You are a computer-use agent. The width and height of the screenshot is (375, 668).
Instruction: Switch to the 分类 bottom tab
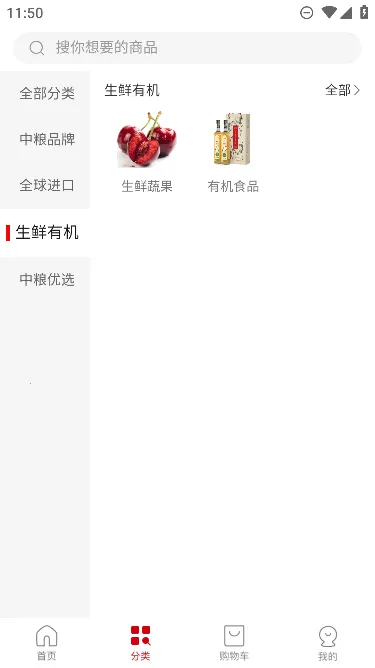140,643
